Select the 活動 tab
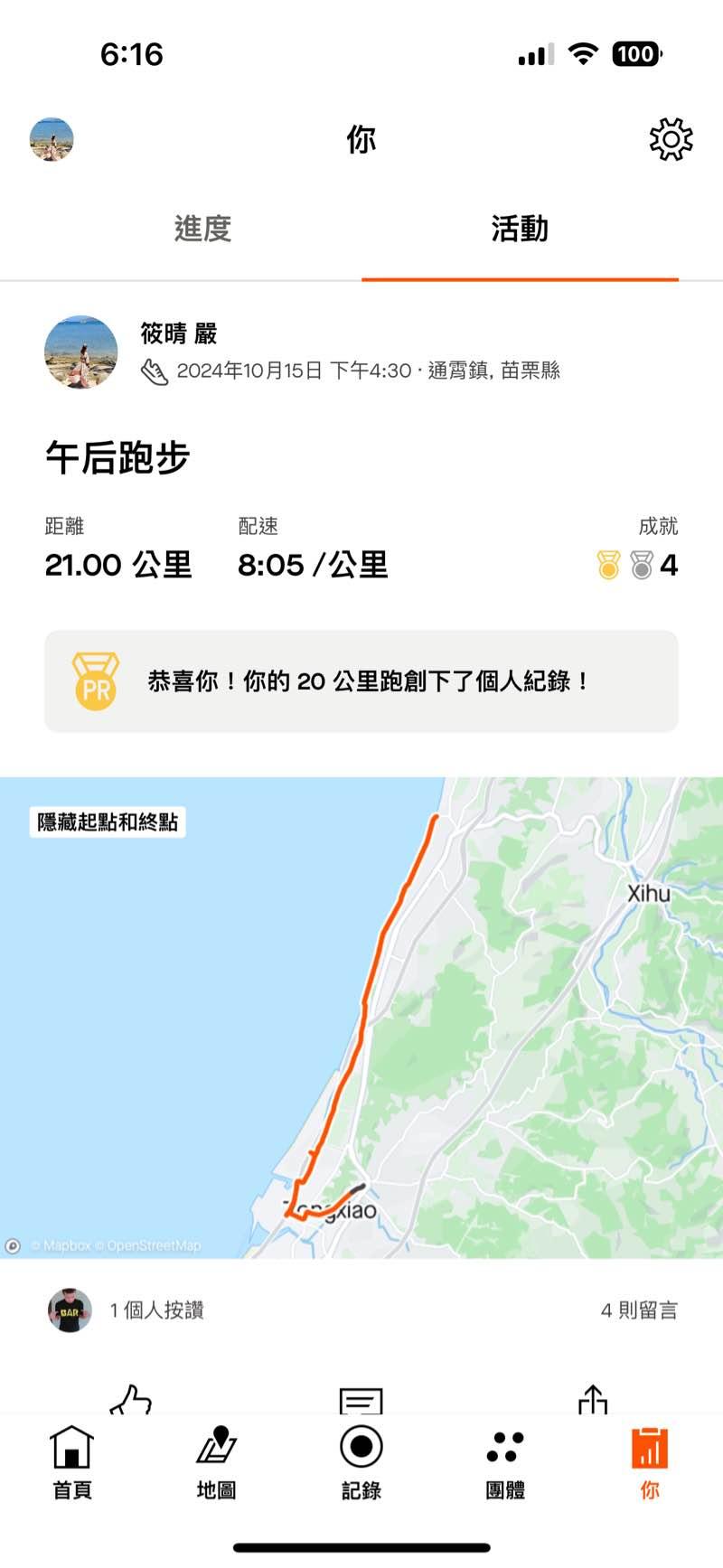This screenshot has height=1568, width=723. (520, 230)
